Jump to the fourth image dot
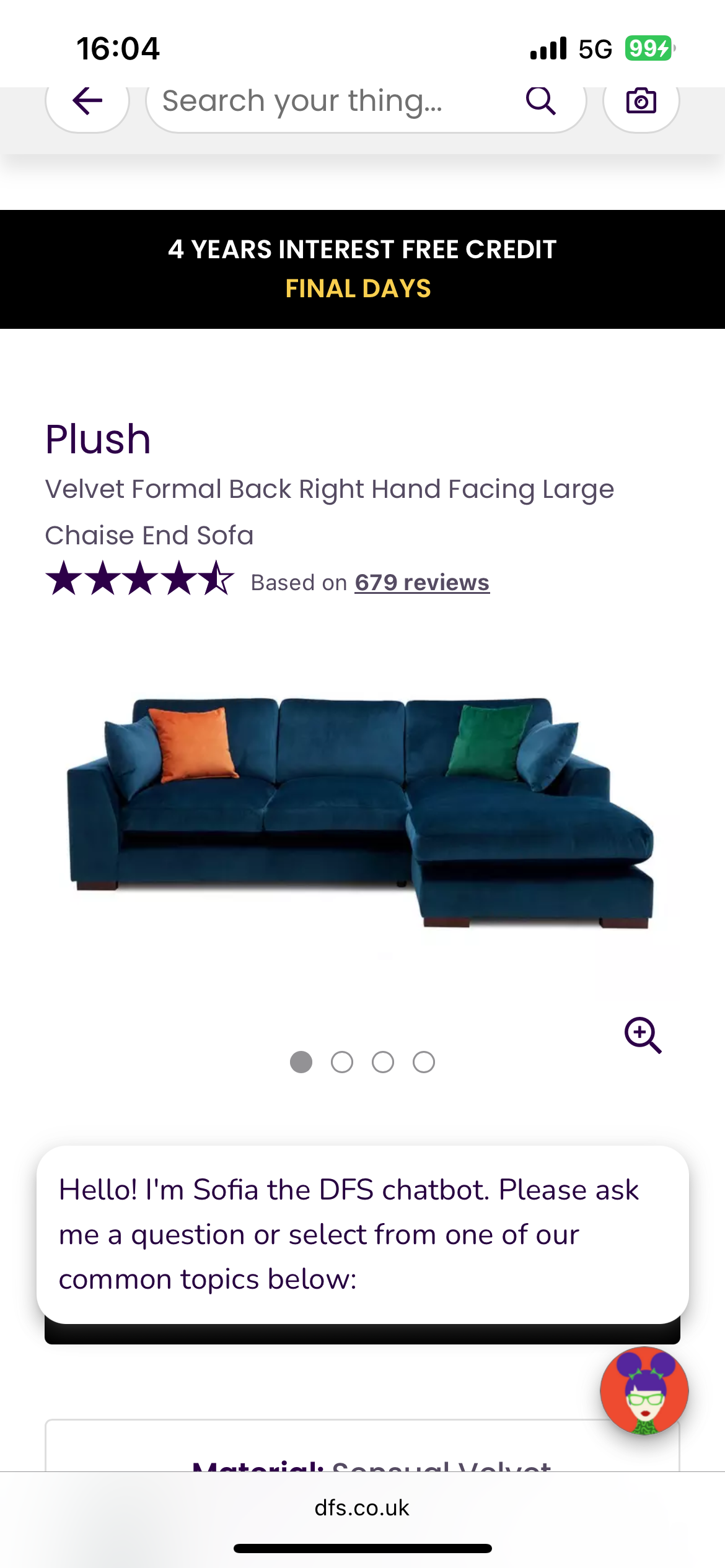 pyautogui.click(x=424, y=1062)
